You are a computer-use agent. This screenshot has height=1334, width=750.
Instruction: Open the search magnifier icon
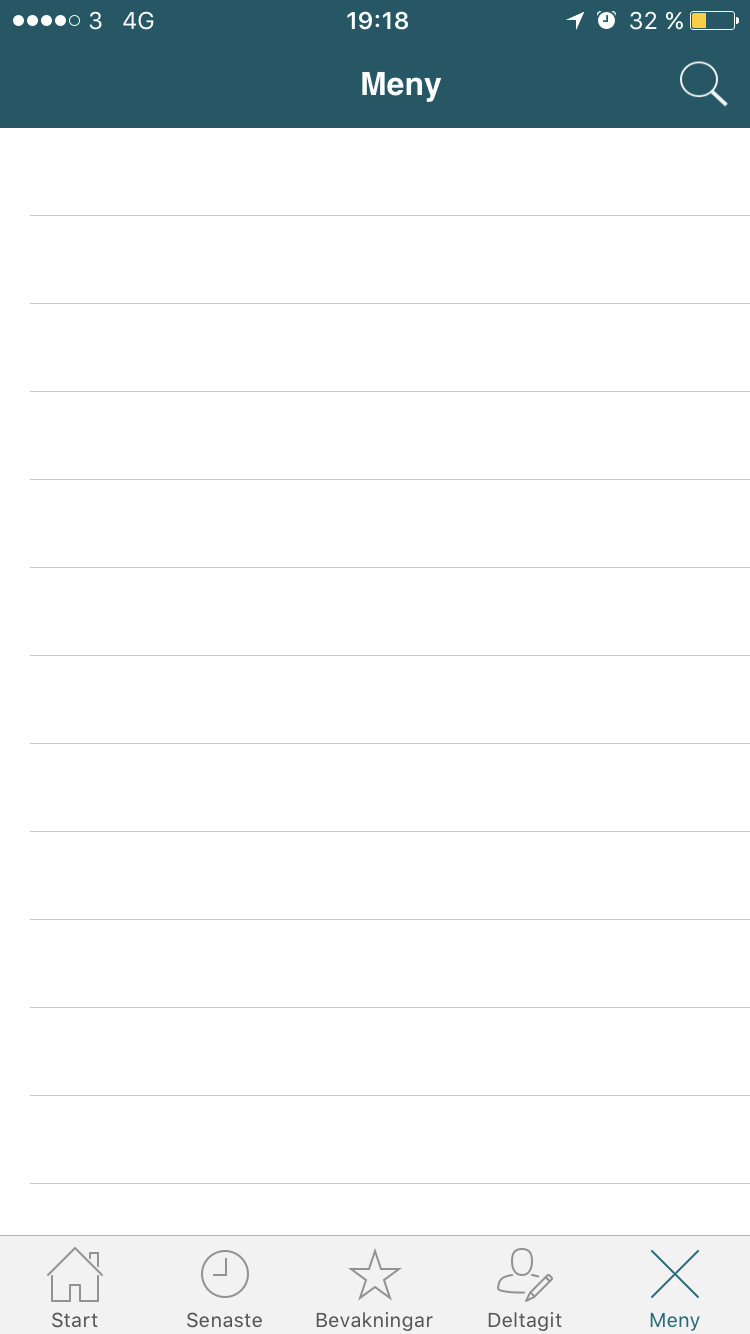point(703,84)
